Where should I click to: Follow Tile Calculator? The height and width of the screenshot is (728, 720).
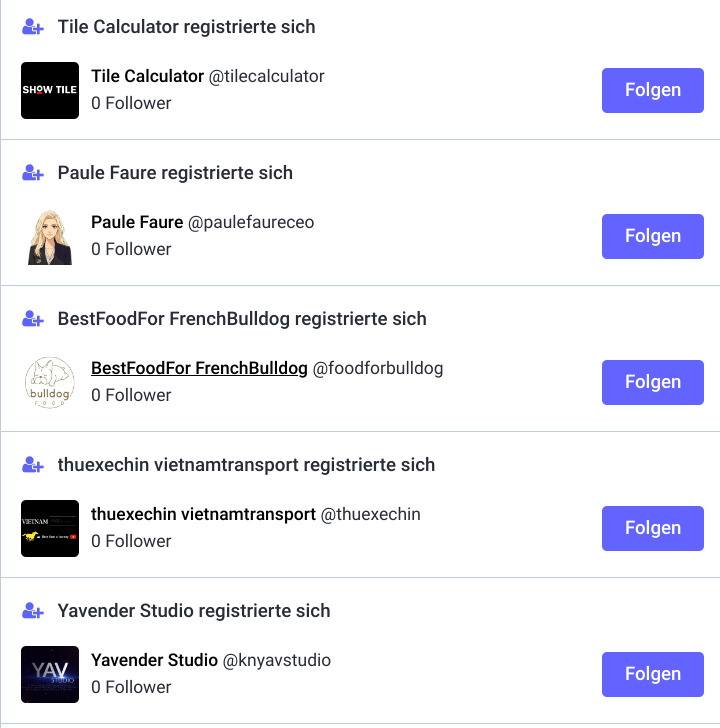point(652,90)
